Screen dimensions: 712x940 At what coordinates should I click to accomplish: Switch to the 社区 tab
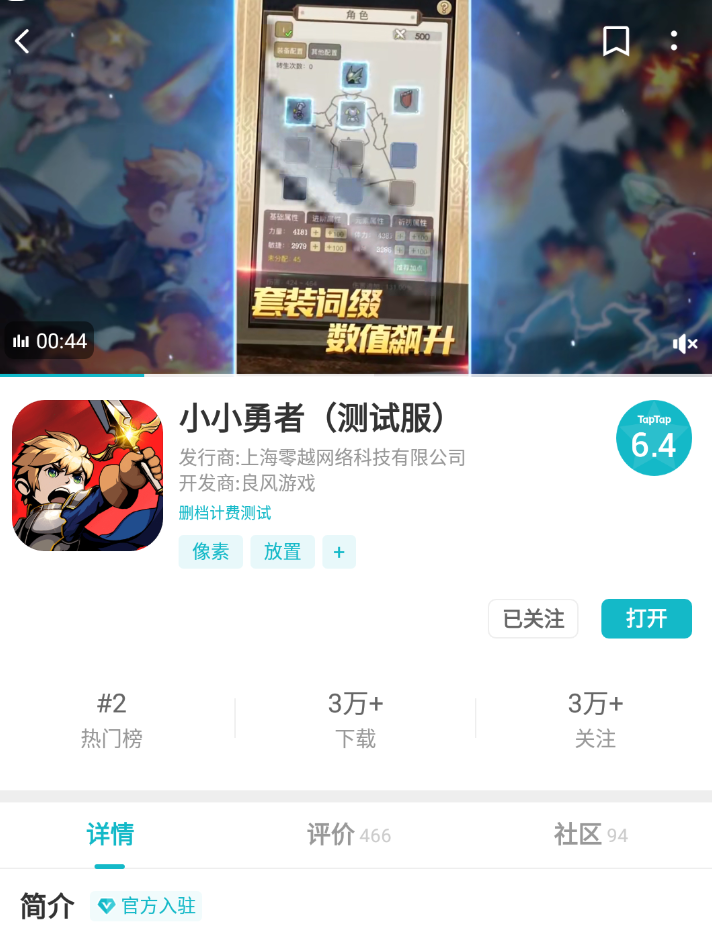point(590,834)
